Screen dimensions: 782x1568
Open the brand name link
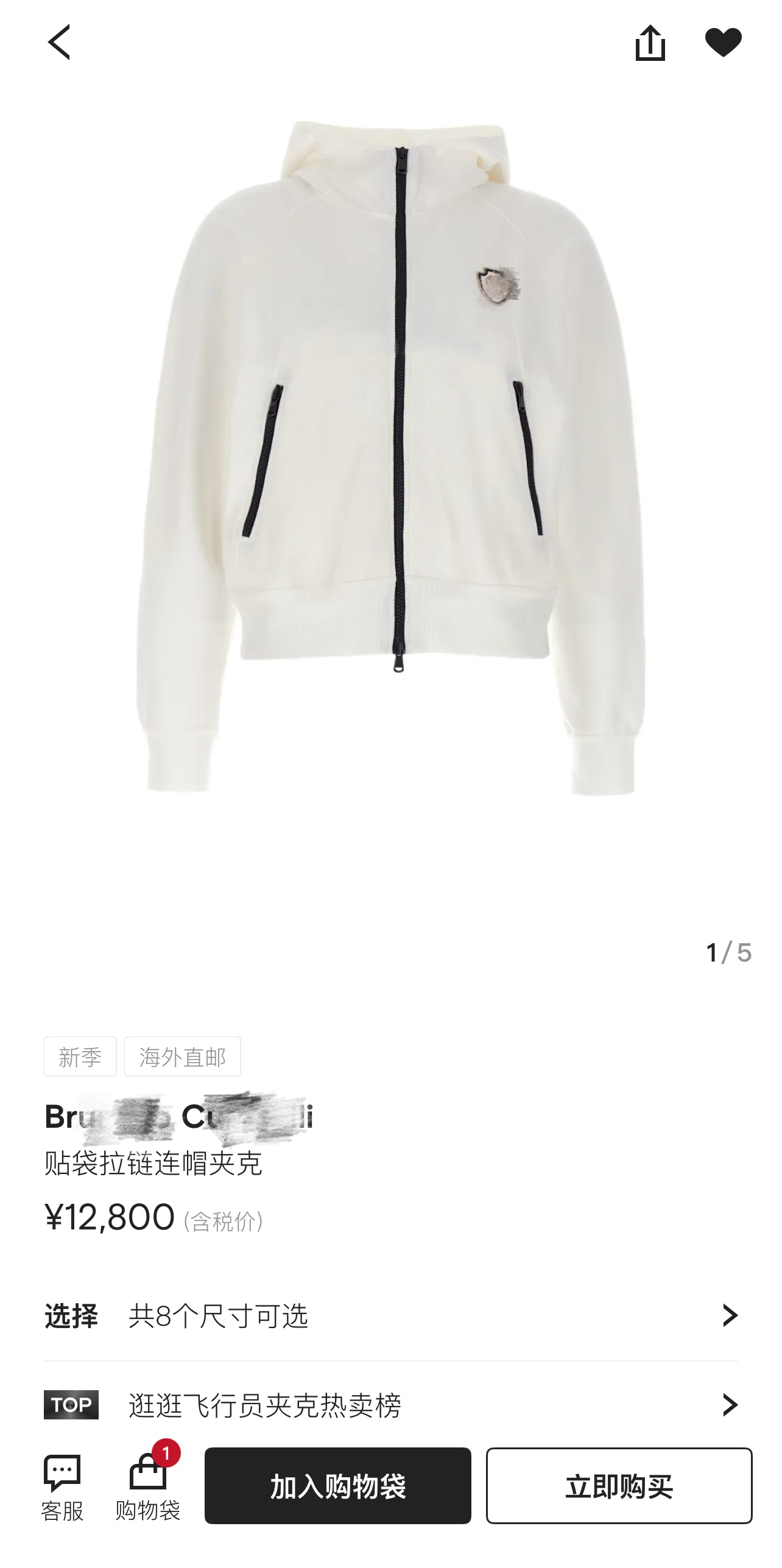(x=179, y=1117)
